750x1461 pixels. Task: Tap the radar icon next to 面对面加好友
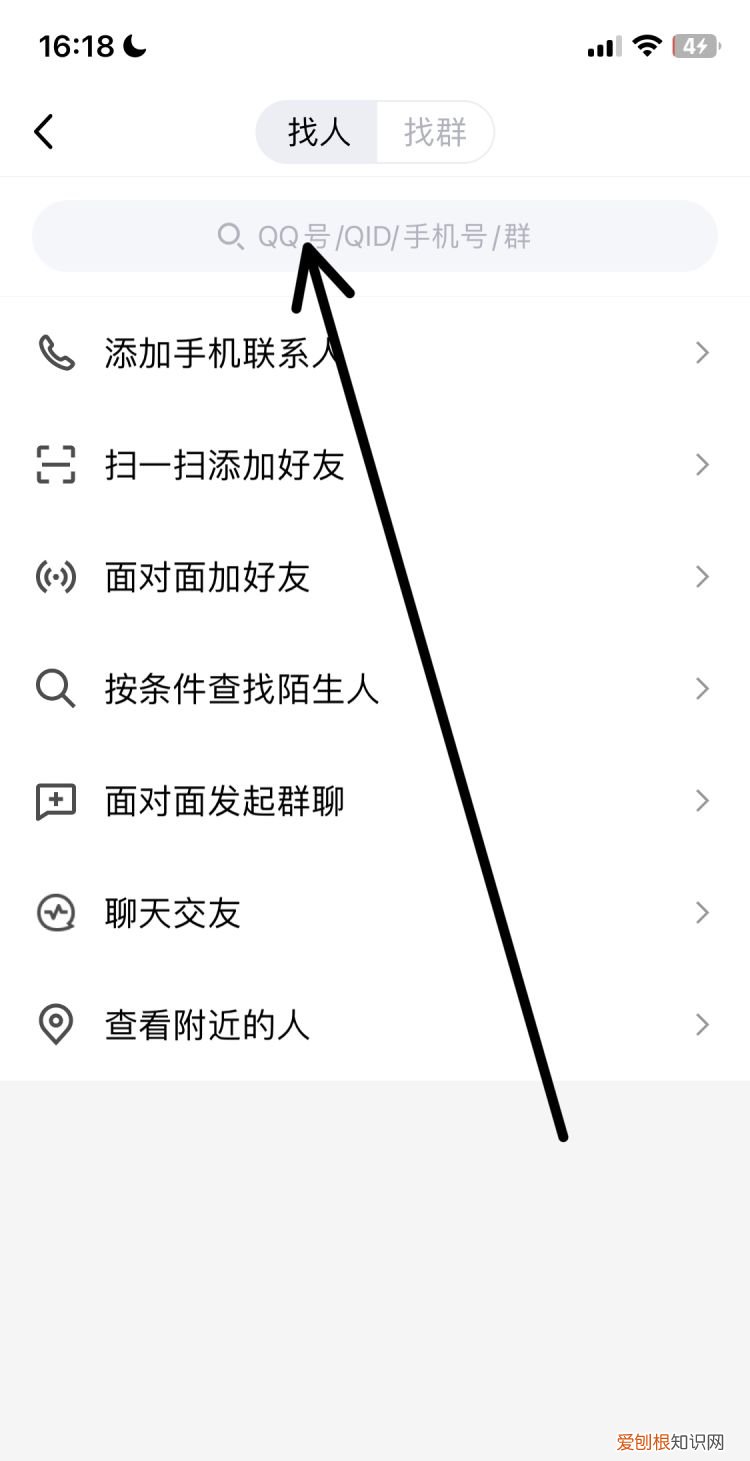coord(56,576)
